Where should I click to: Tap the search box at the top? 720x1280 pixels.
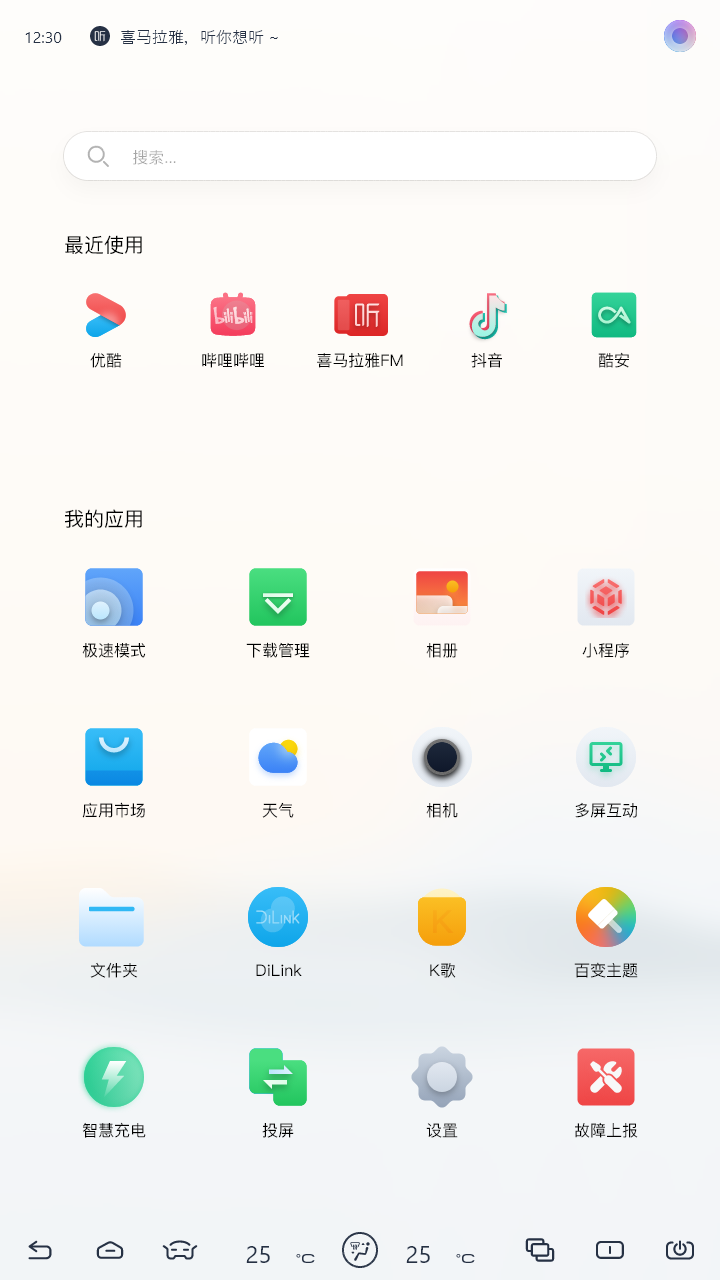coord(360,156)
